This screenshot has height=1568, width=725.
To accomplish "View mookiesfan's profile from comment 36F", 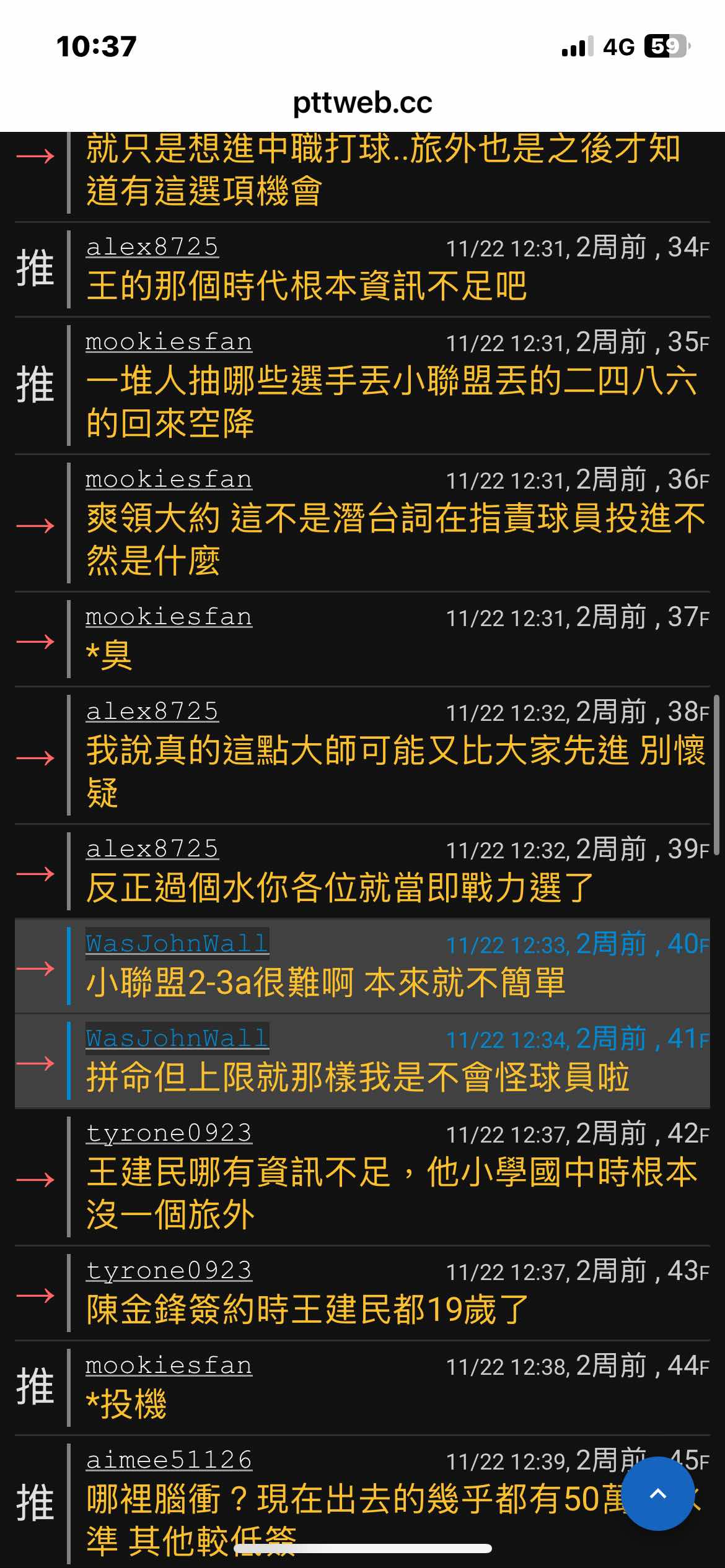I will tap(169, 479).
